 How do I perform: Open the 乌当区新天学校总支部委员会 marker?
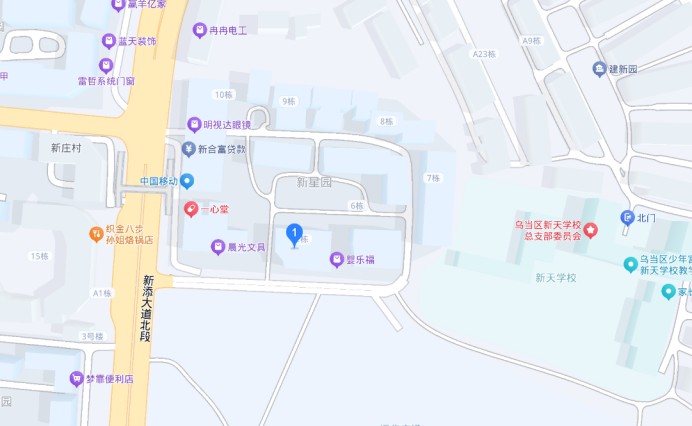[x=591, y=231]
